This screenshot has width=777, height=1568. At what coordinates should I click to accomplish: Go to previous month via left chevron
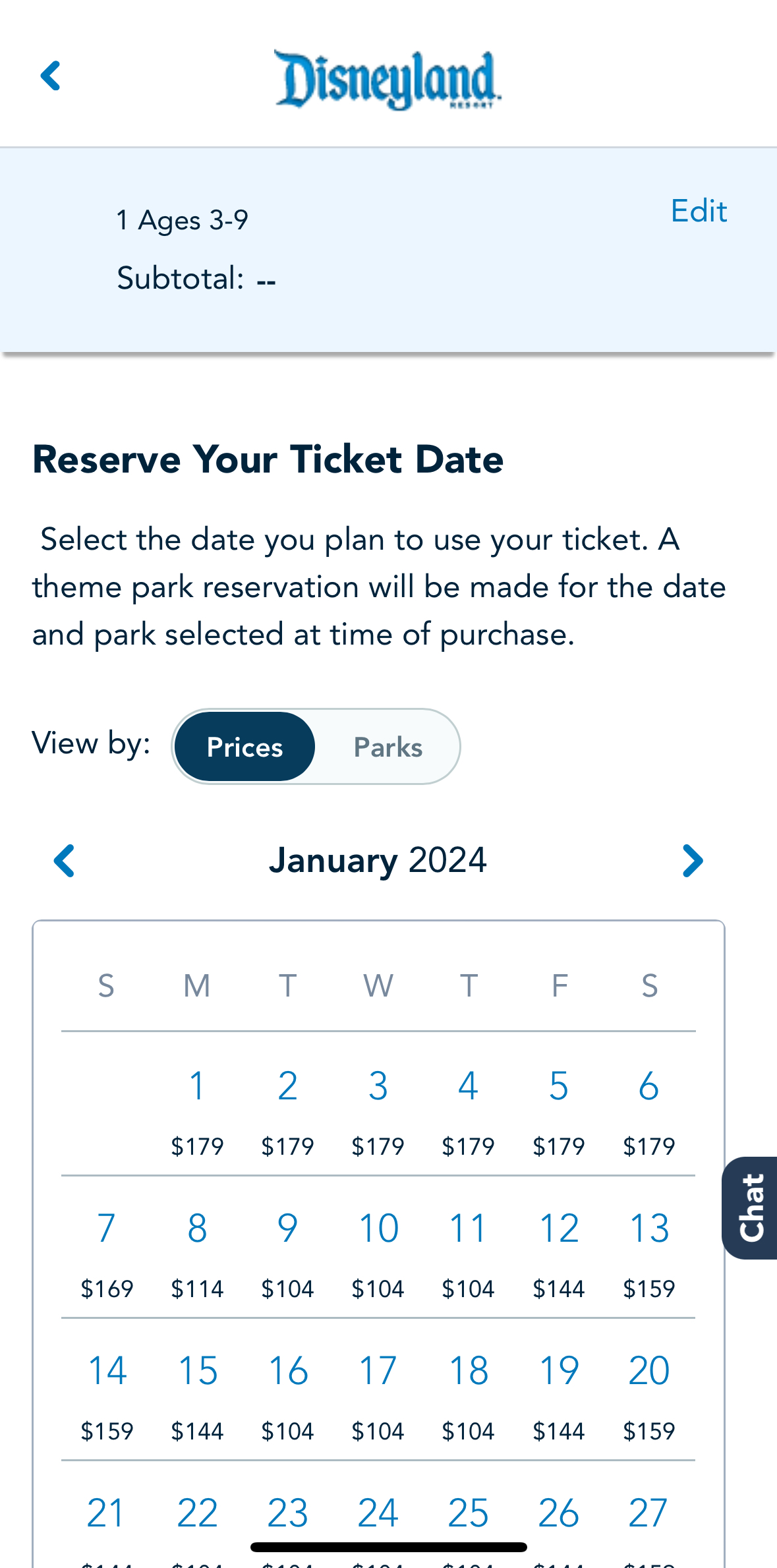click(x=64, y=860)
